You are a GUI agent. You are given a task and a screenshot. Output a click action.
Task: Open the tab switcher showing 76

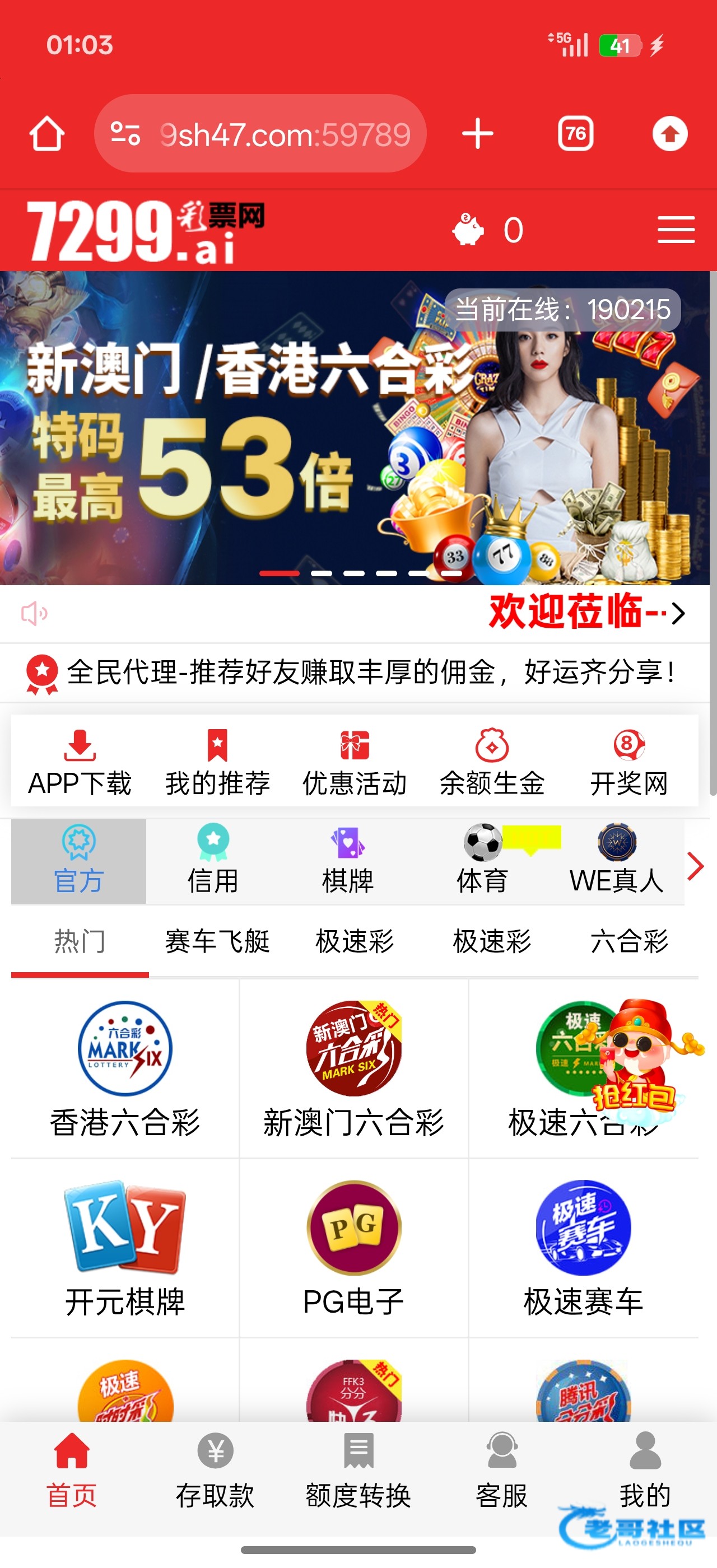pos(575,134)
